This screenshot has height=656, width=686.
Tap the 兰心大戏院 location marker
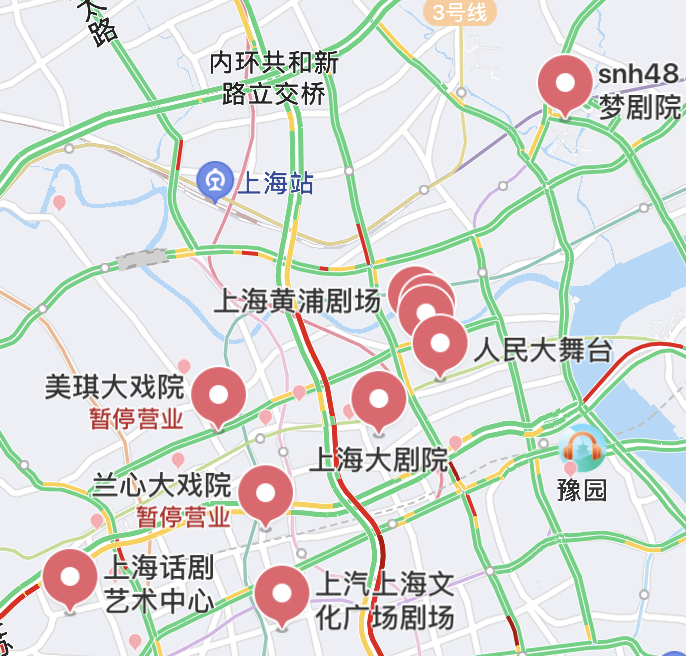point(265,492)
